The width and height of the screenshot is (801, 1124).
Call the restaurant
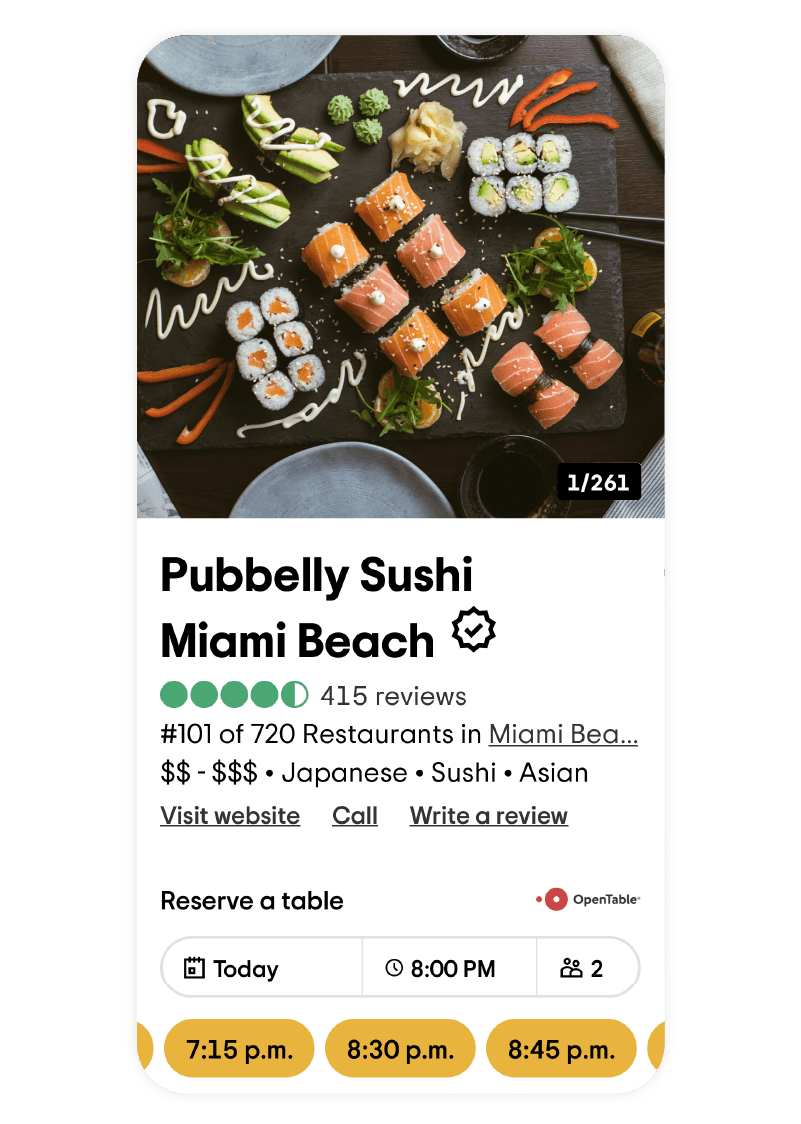pyautogui.click(x=355, y=816)
